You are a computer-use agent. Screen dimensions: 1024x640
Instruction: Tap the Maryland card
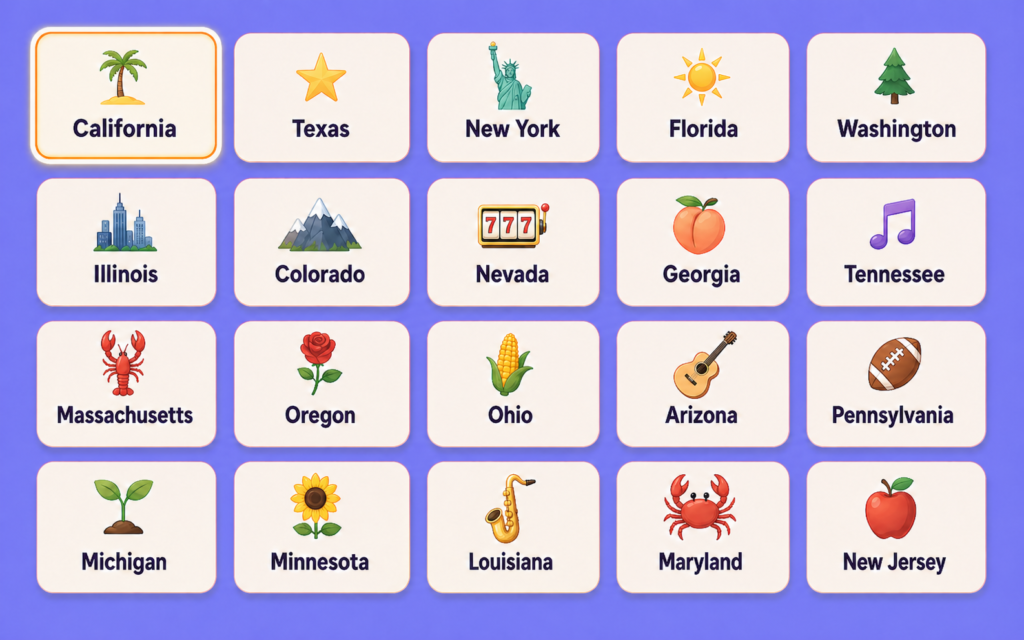(703, 527)
